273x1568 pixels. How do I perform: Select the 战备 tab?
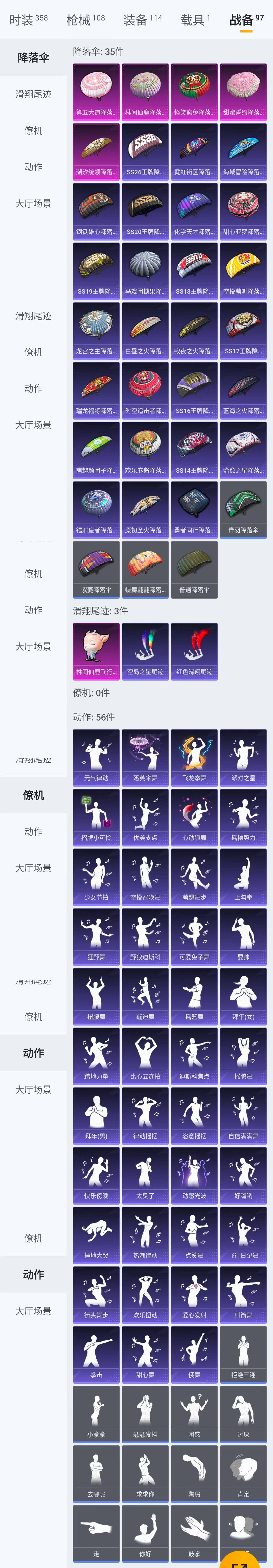pyautogui.click(x=246, y=19)
